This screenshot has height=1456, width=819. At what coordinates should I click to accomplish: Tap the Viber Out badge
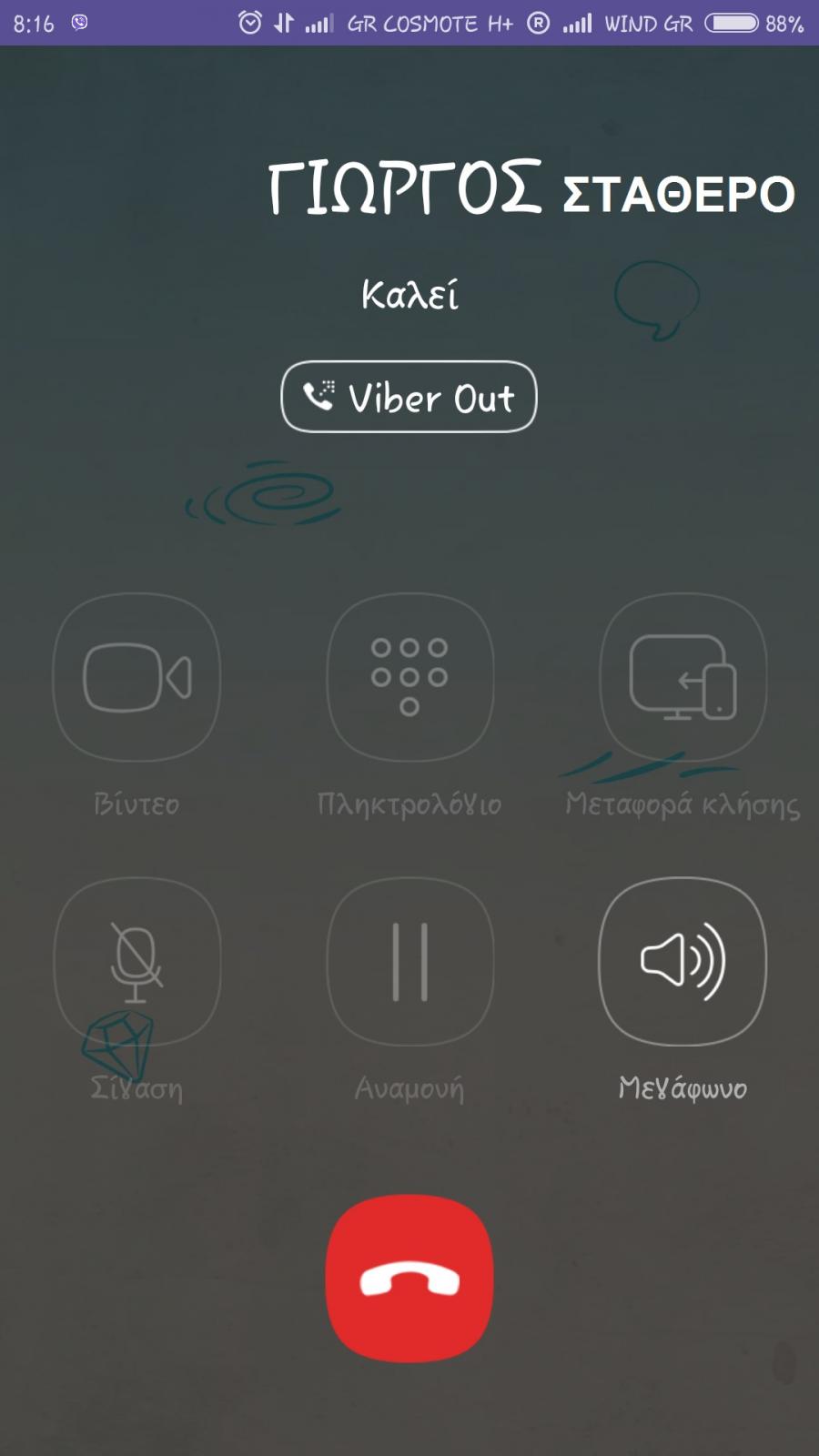(409, 397)
